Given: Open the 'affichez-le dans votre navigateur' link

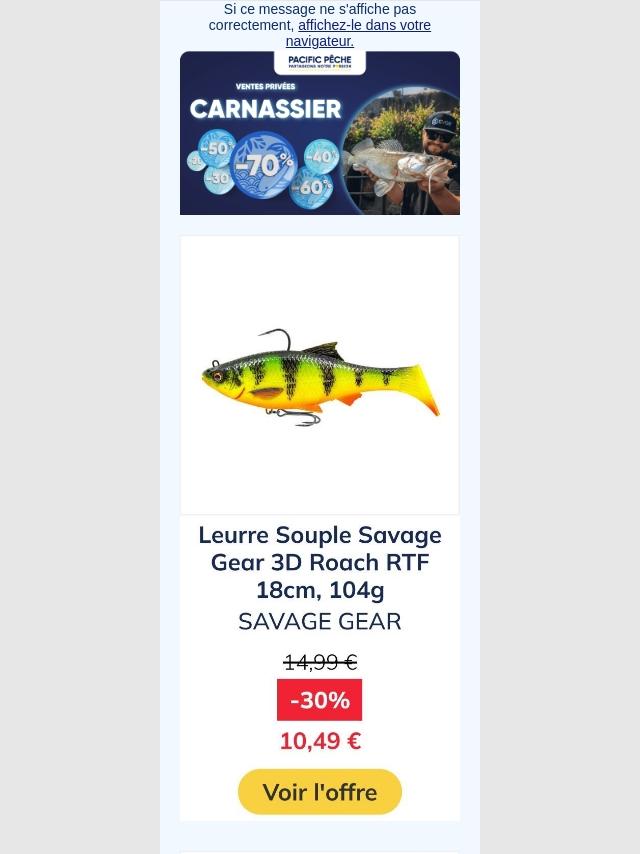Looking at the screenshot, I should click(364, 26).
